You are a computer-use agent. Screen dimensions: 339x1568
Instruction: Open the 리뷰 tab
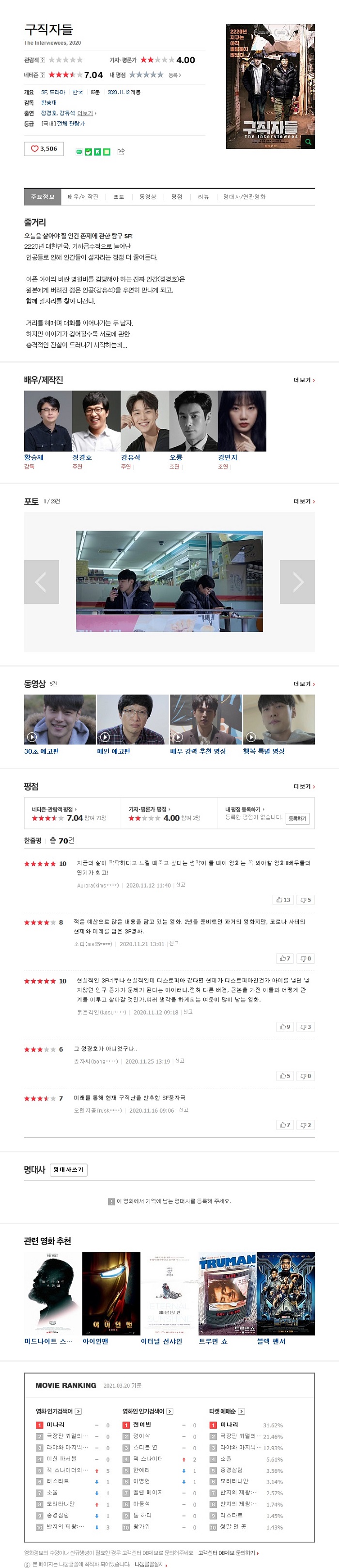203,196
